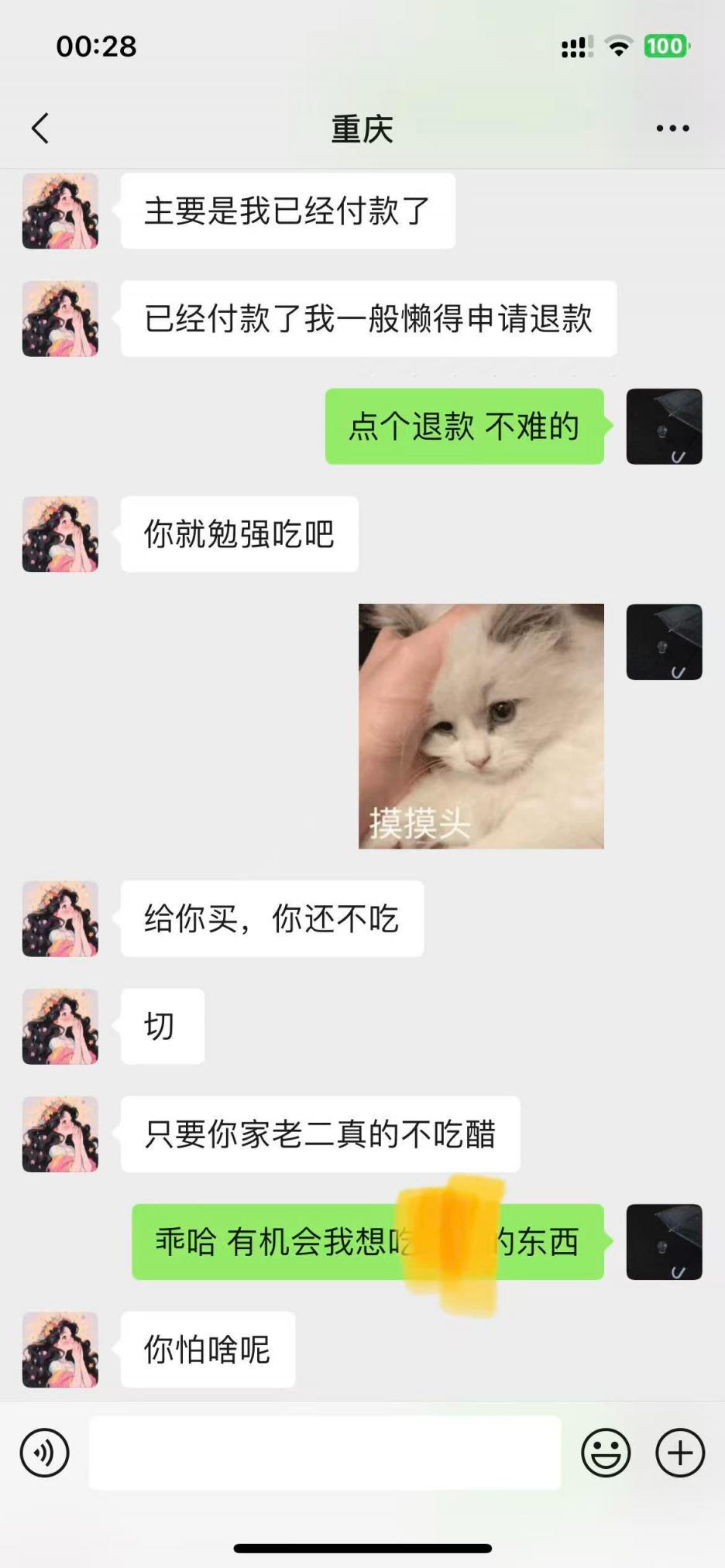Open contact avatar beside 你就勉强吃吧
This screenshot has width=725, height=1568.
(60, 534)
